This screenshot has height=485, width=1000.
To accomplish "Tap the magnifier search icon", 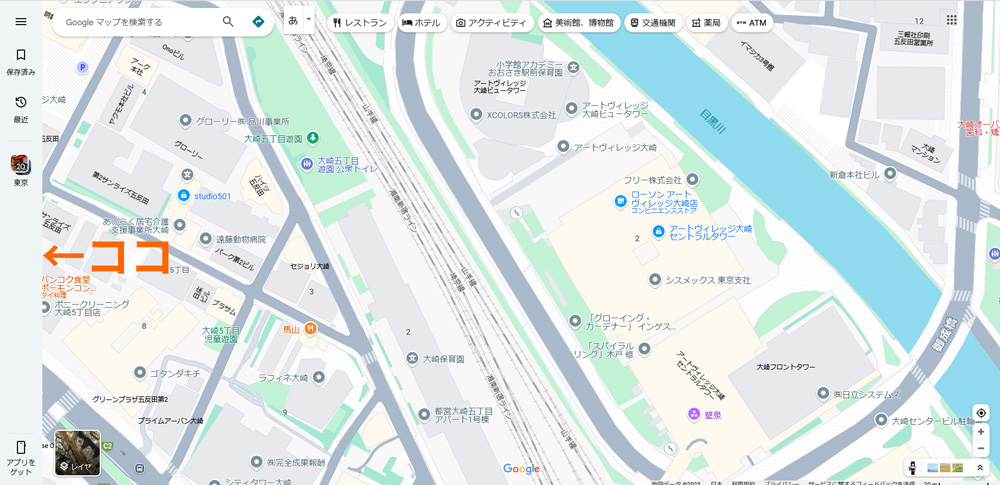I will [x=228, y=21].
